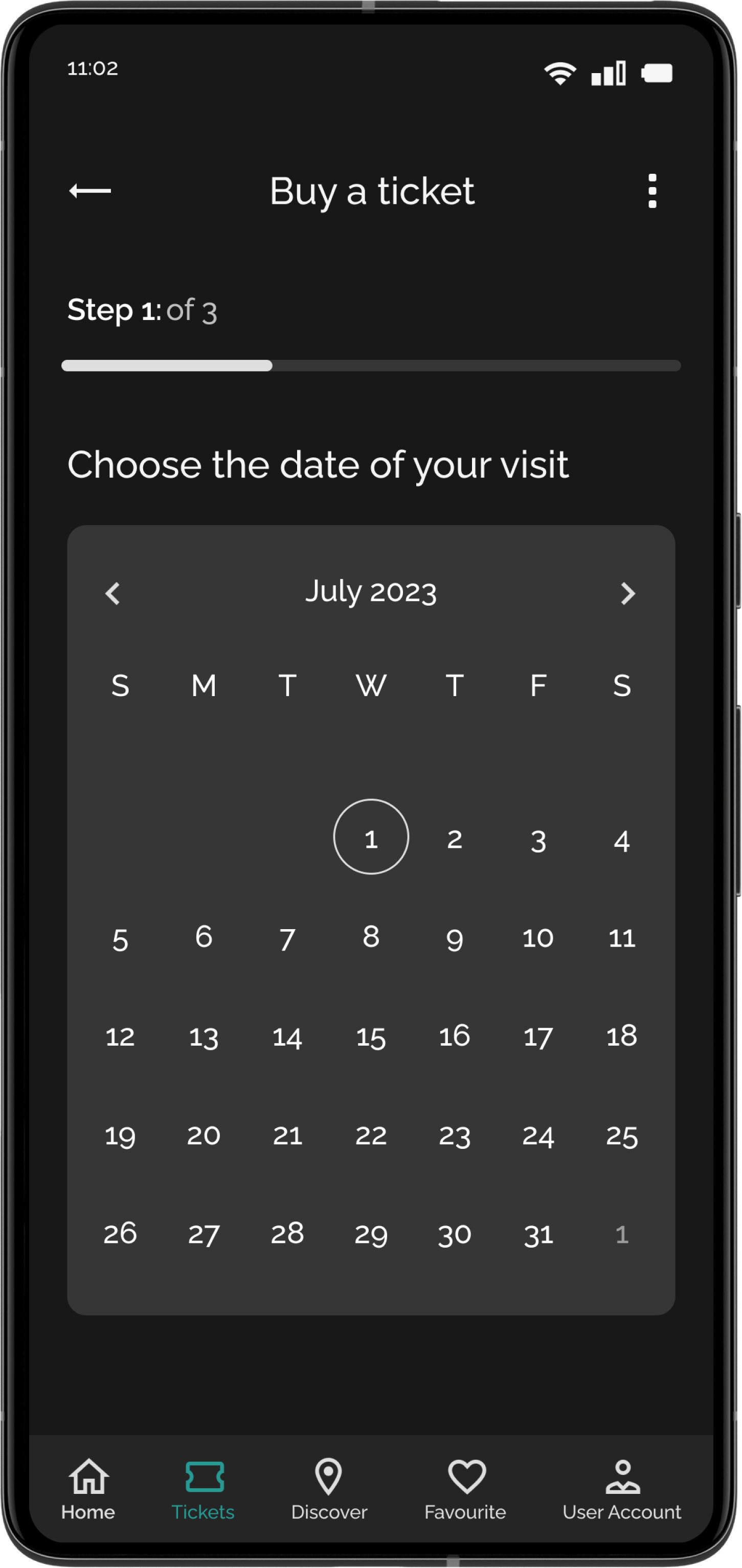Viewport: 742px width, 1568px height.
Task: Select July 12 on the calendar
Action: (120, 1036)
